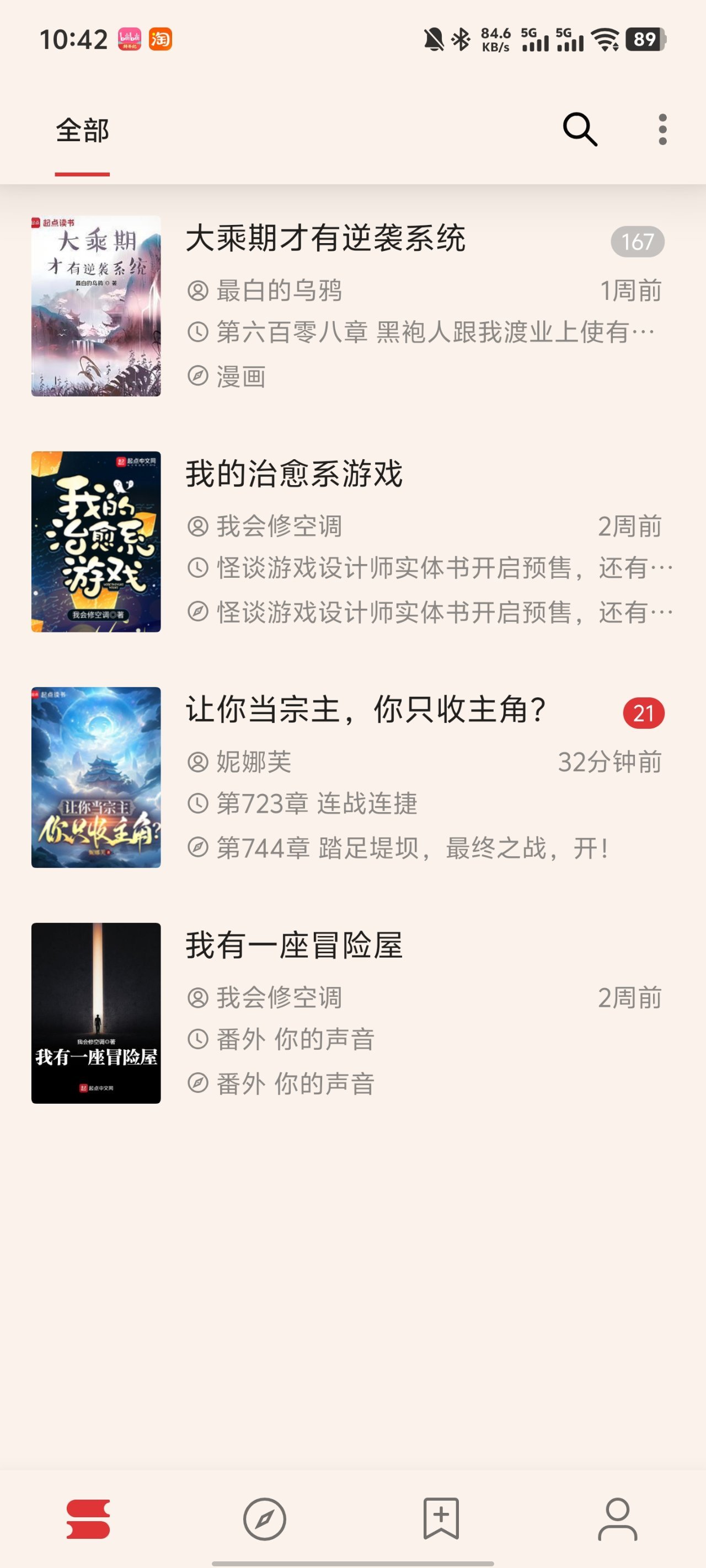Switch to the red bookshelf tab

(88, 1519)
